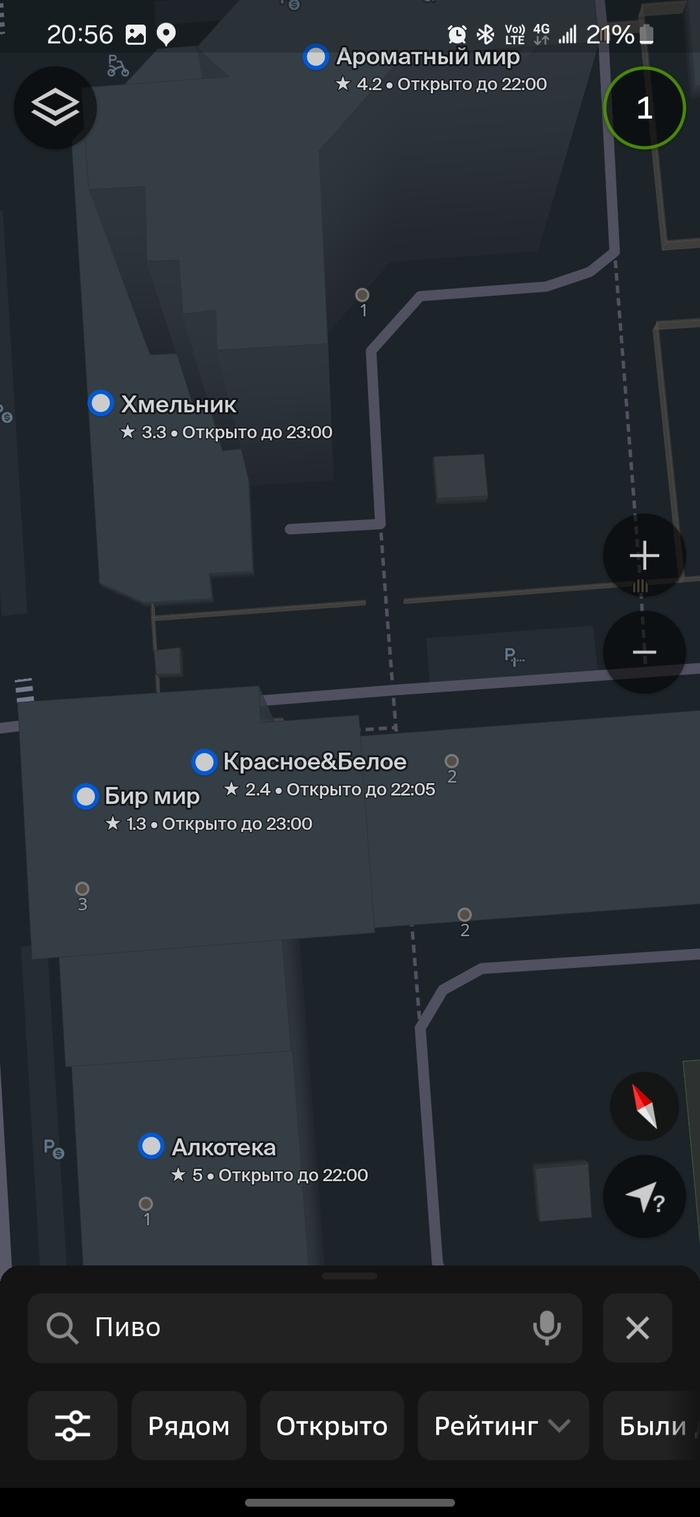Screen dimensions: 700x1517
Task: Reset map orientation with the compass
Action: coord(644,1106)
